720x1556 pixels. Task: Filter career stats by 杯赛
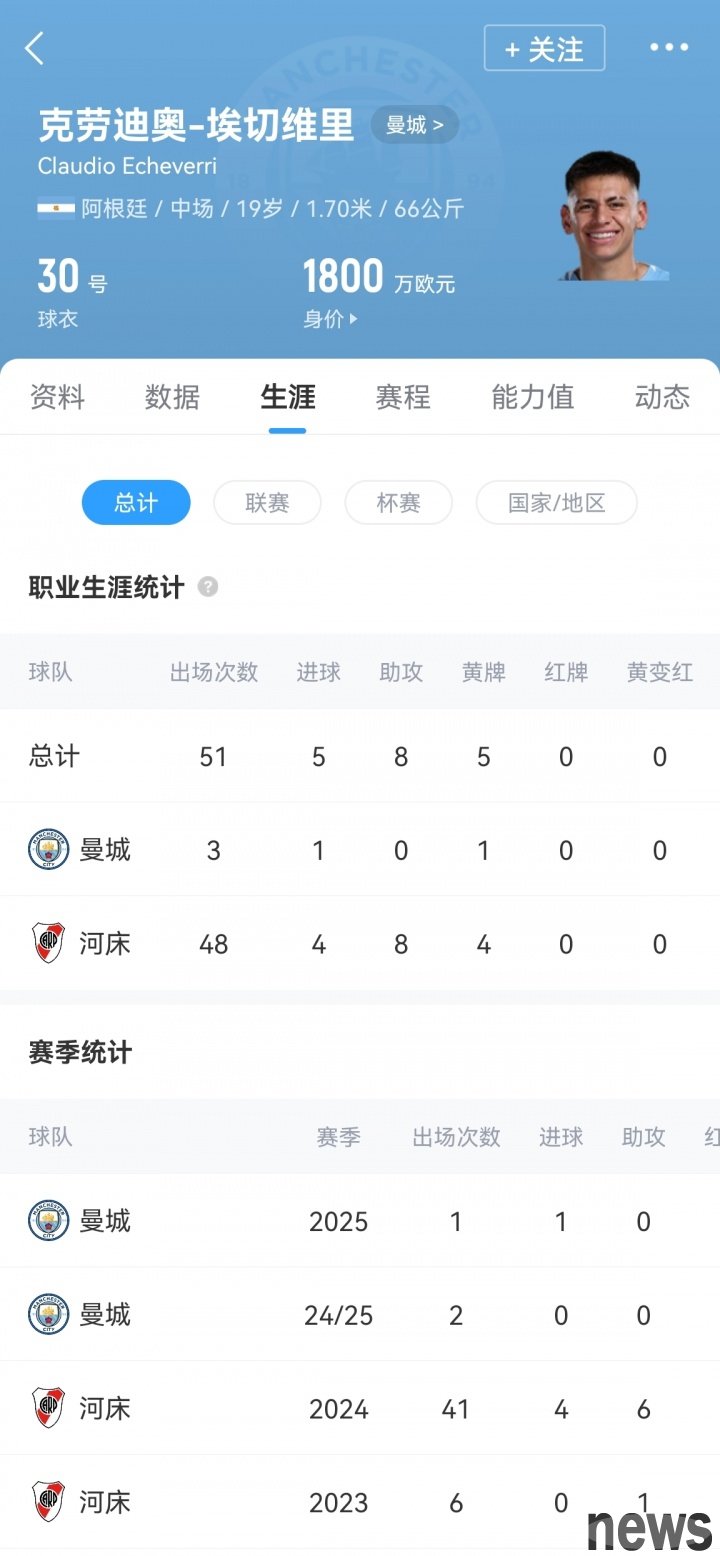tap(398, 502)
